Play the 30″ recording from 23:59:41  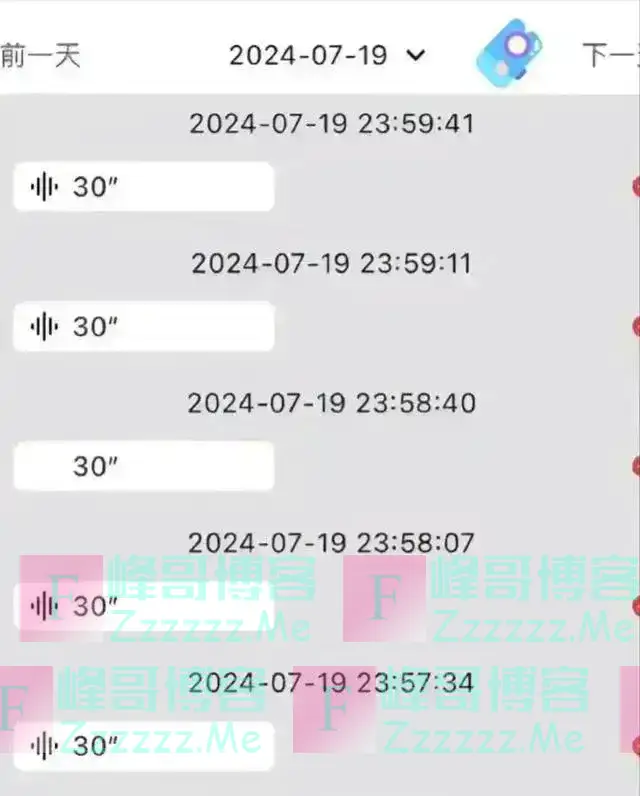point(143,187)
